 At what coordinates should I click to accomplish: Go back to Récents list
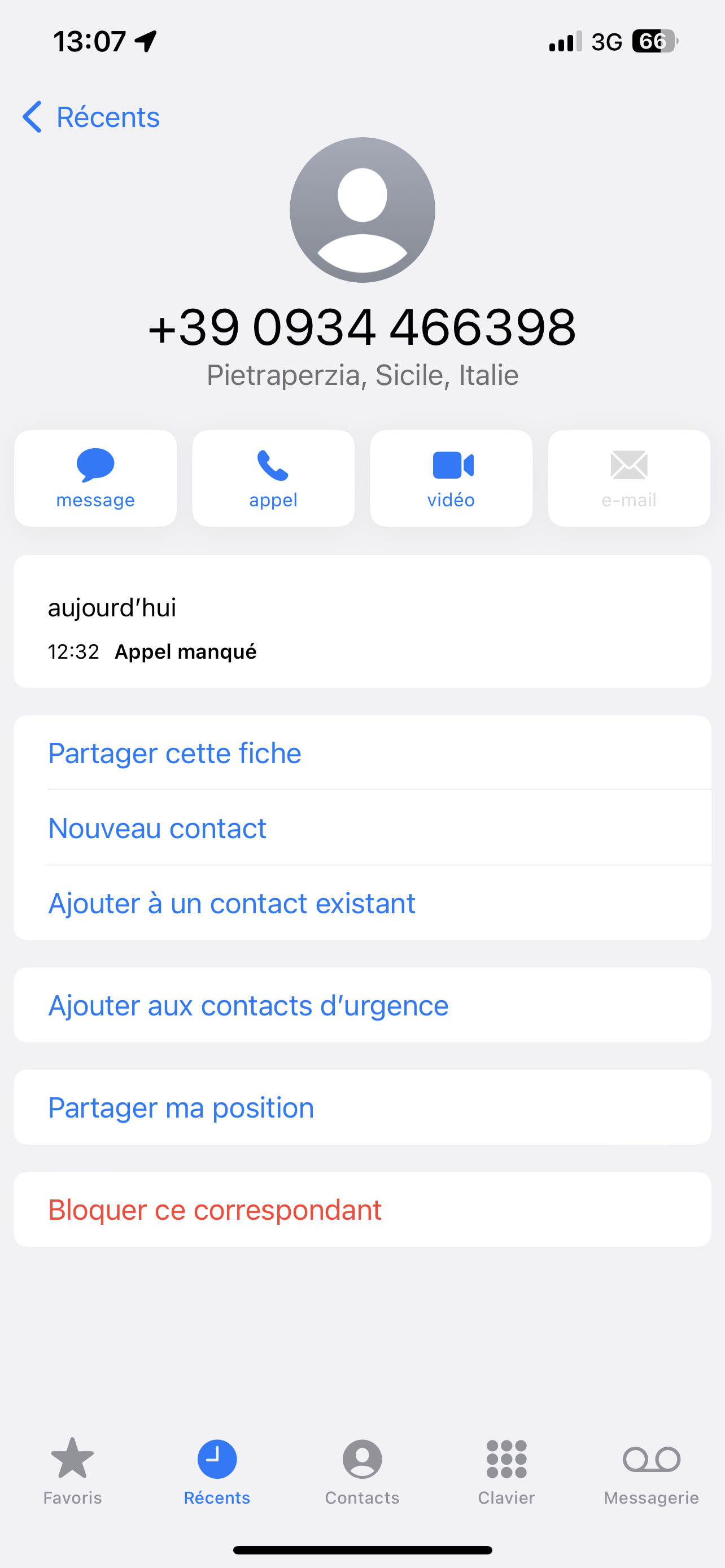(x=91, y=117)
